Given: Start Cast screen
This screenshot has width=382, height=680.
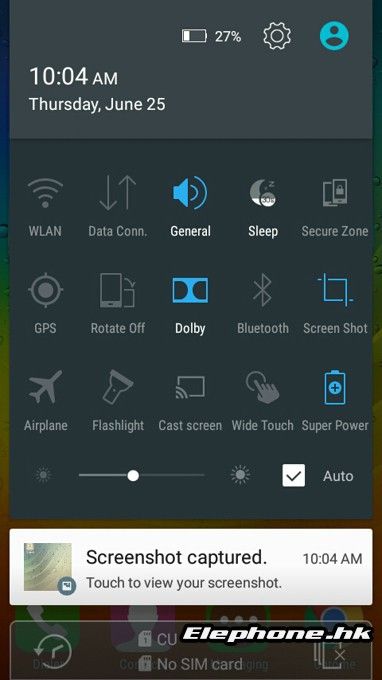Looking at the screenshot, I should 190,402.
